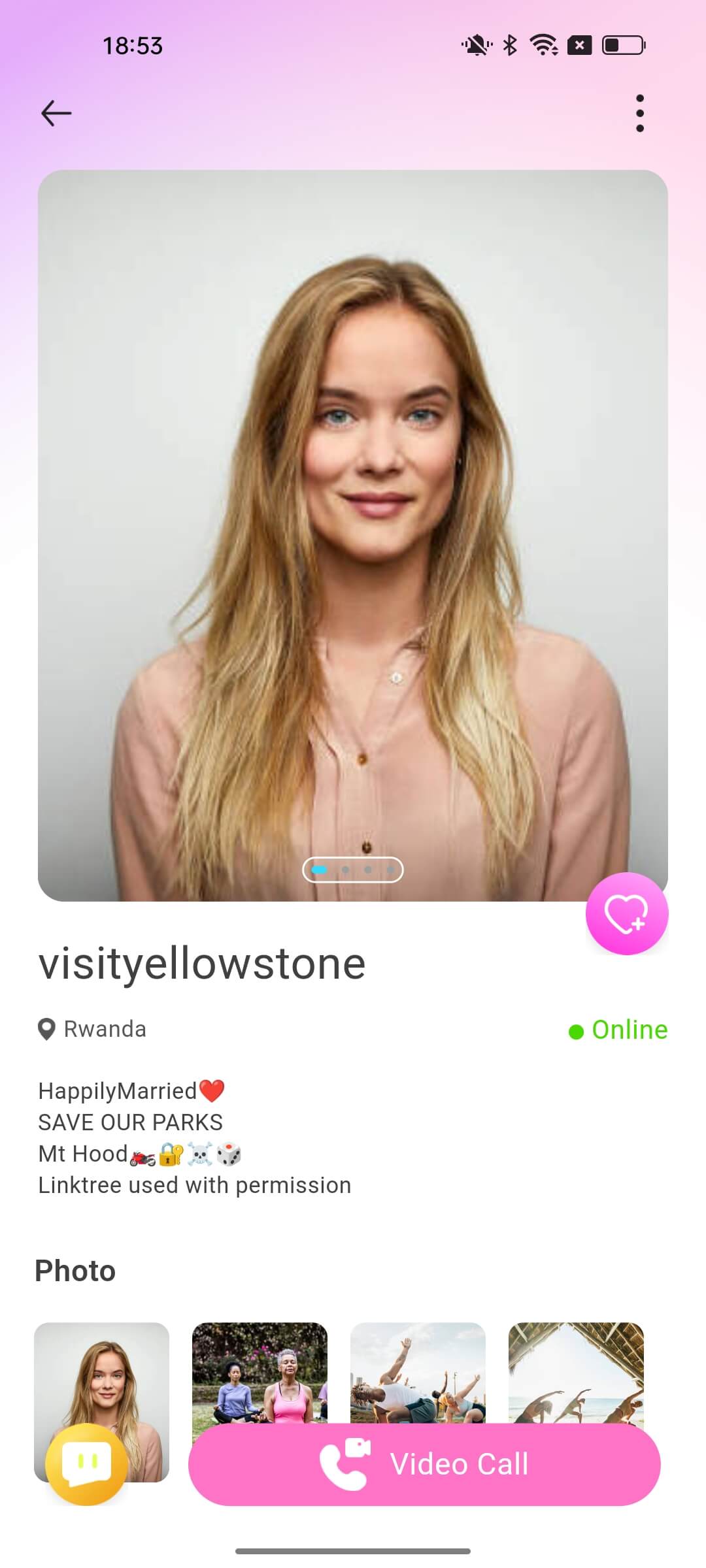Image resolution: width=706 pixels, height=1568 pixels.
Task: Open the three-dot overflow menu
Action: click(x=639, y=113)
